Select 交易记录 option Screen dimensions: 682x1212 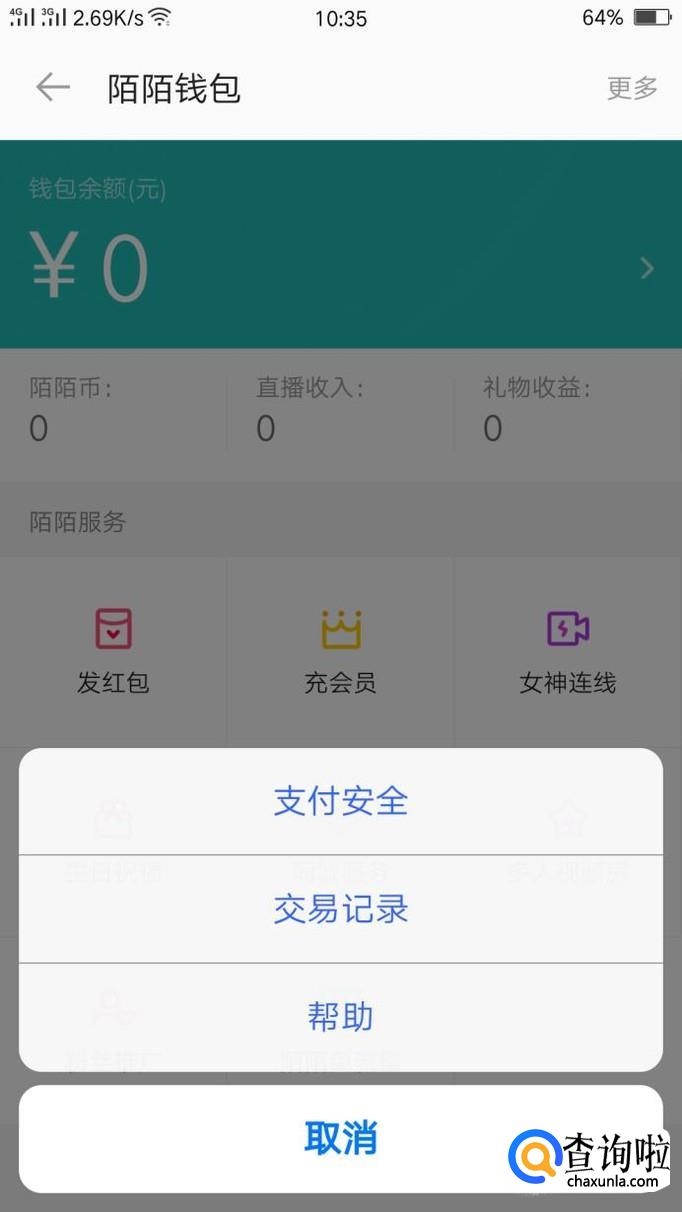coord(340,909)
